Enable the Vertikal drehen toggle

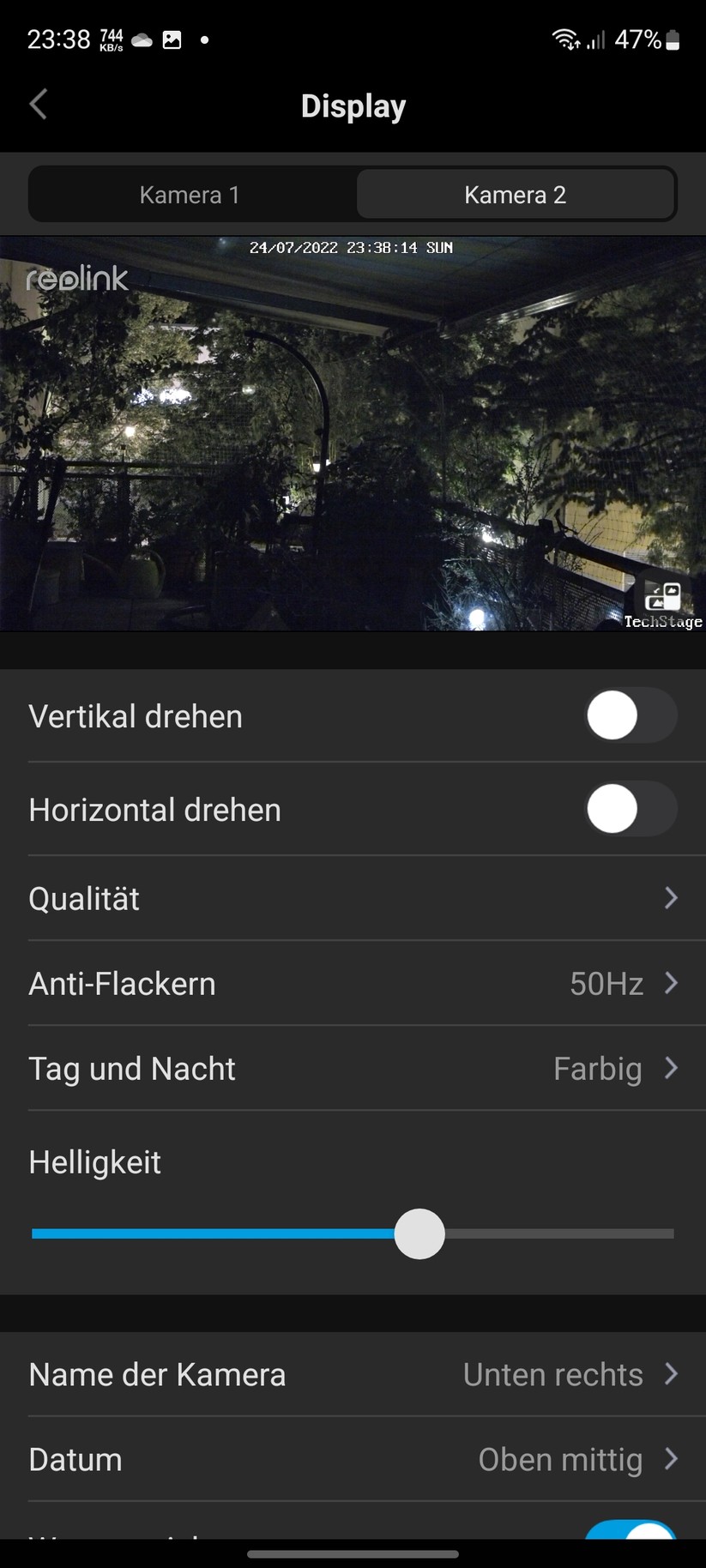[631, 715]
